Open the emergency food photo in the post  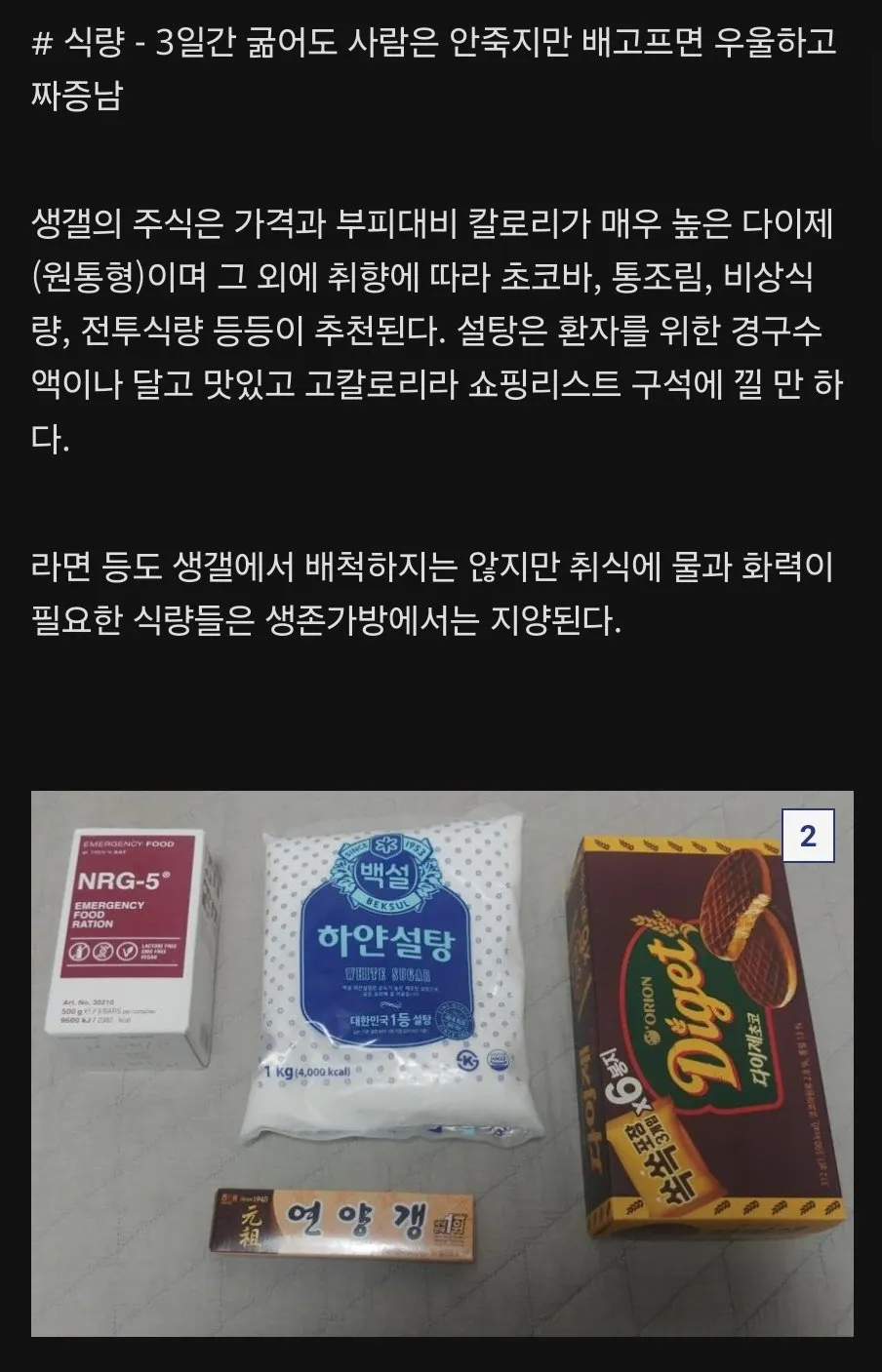tap(441, 1063)
